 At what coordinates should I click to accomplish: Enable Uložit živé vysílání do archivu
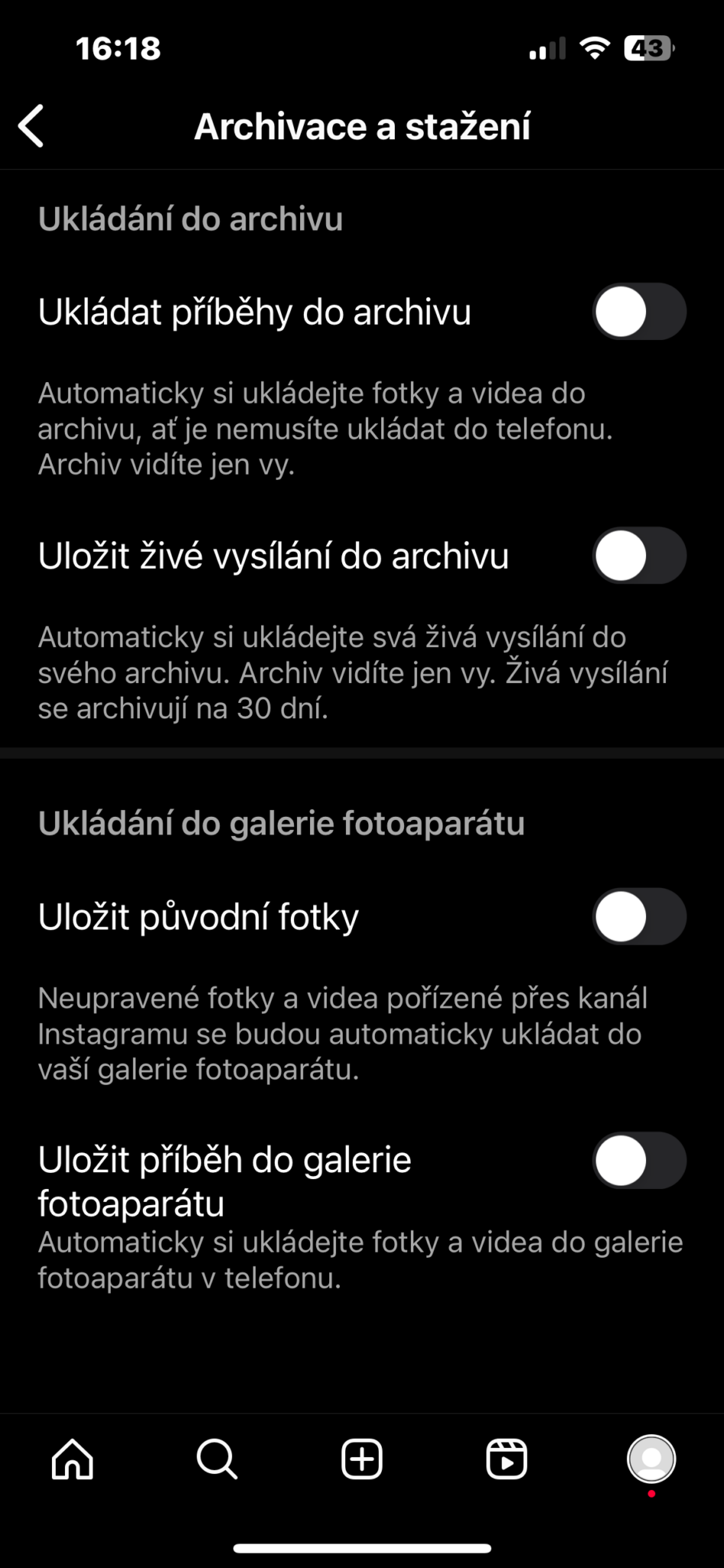click(639, 556)
